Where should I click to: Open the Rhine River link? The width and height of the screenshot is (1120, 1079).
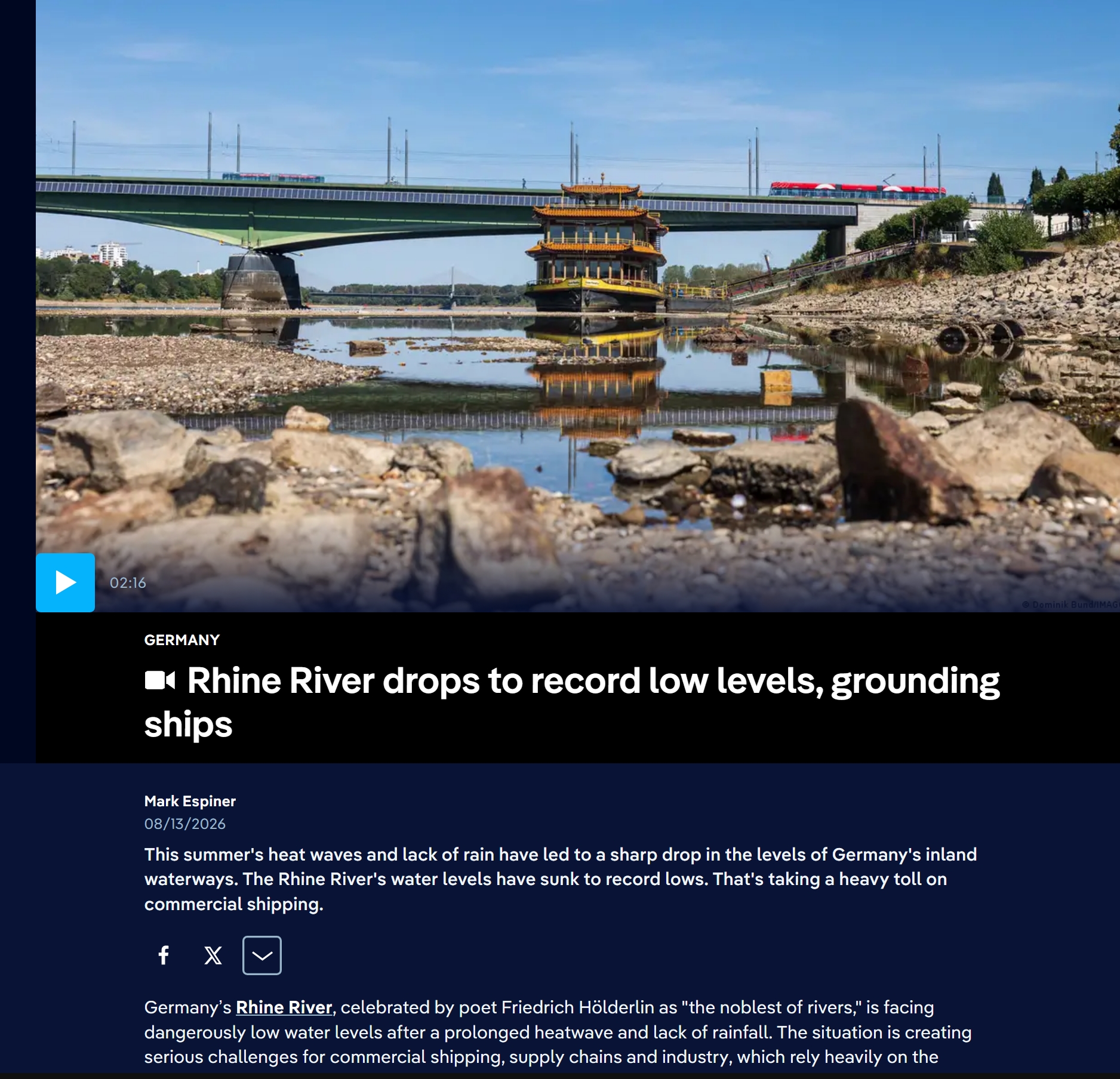[284, 1007]
